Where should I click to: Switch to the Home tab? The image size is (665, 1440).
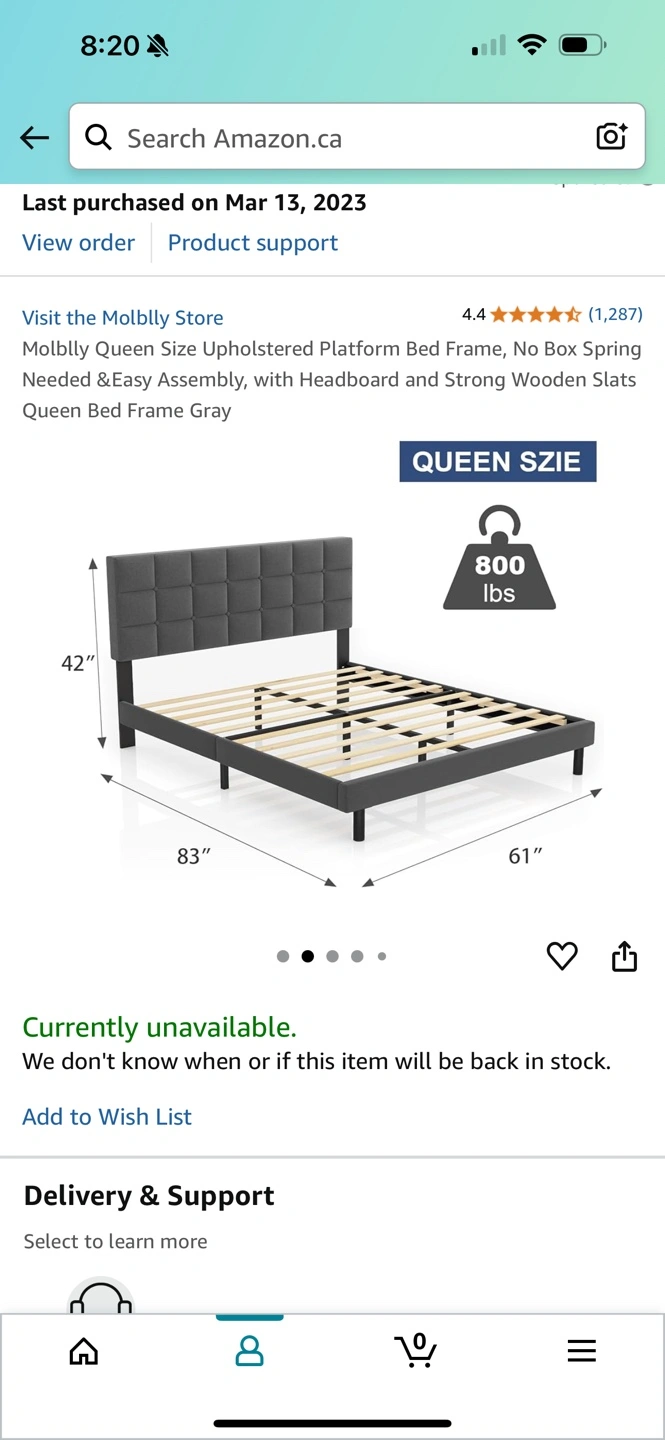point(84,1352)
